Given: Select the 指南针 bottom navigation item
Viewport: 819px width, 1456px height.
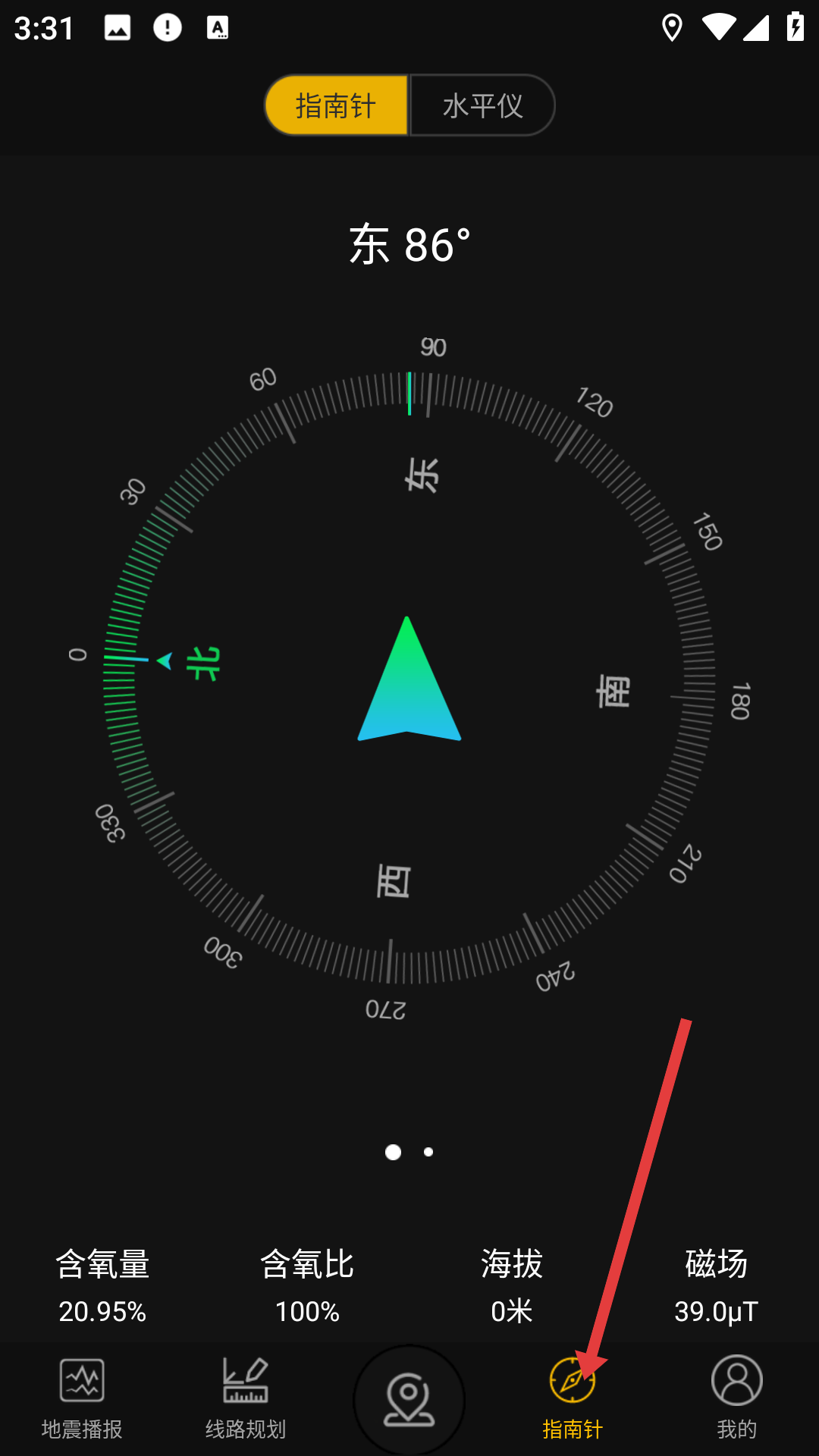Looking at the screenshot, I should pos(573,1398).
